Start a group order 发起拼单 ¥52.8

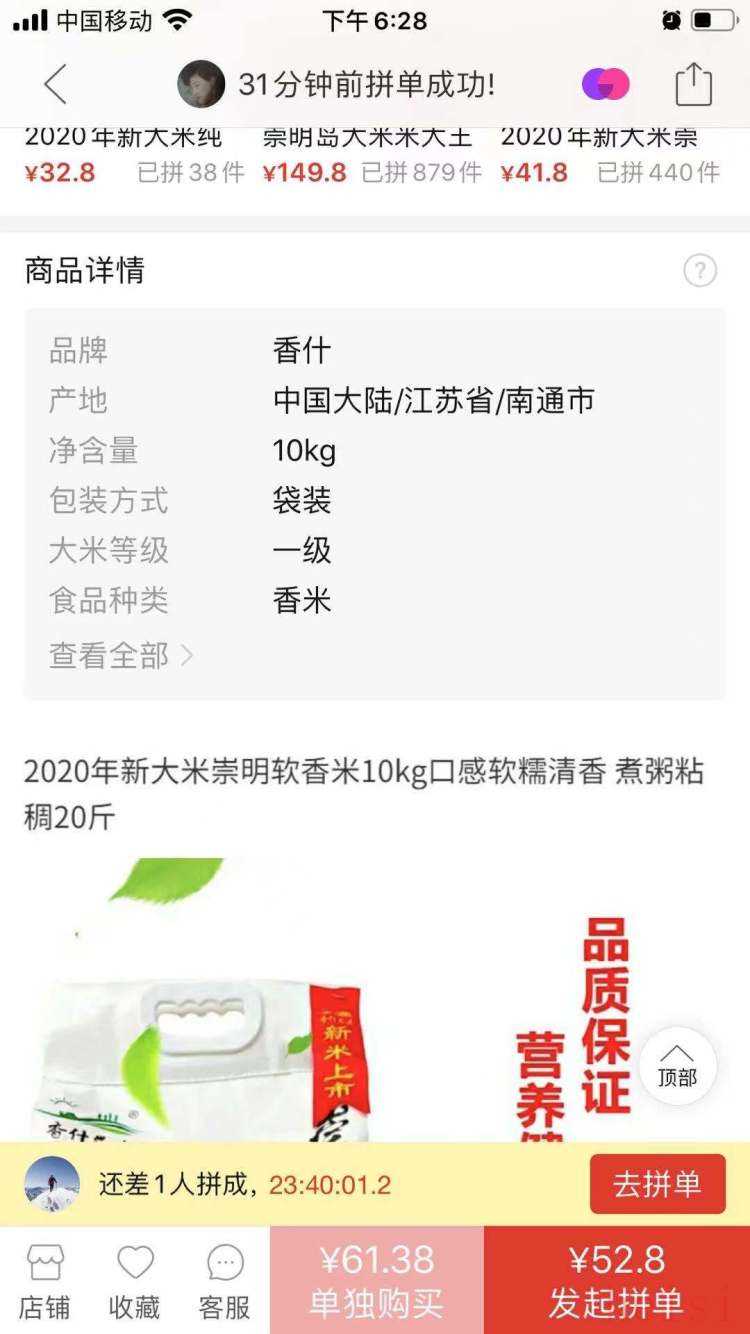pyautogui.click(x=616, y=1280)
